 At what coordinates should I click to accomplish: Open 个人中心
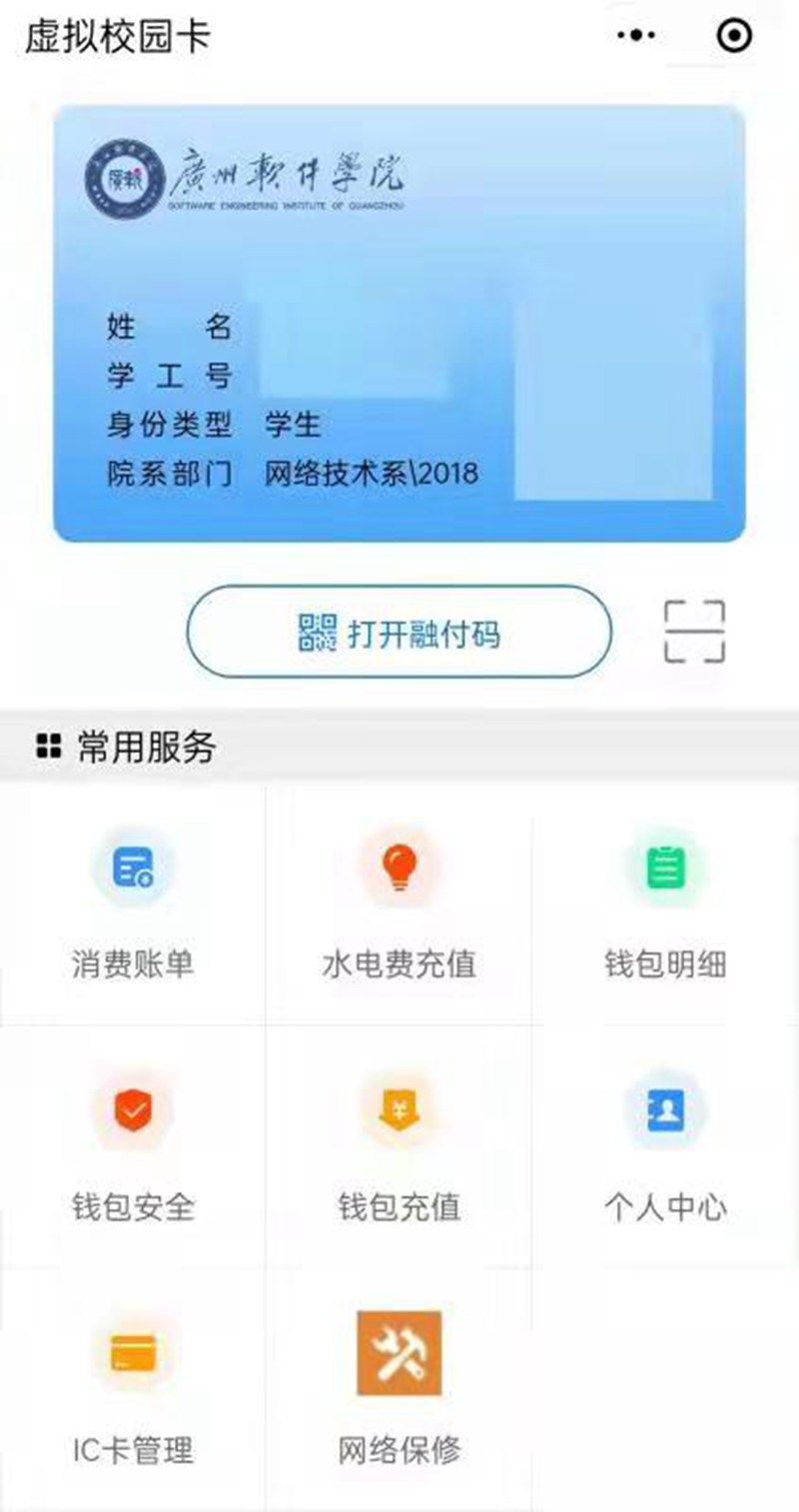(665, 1147)
